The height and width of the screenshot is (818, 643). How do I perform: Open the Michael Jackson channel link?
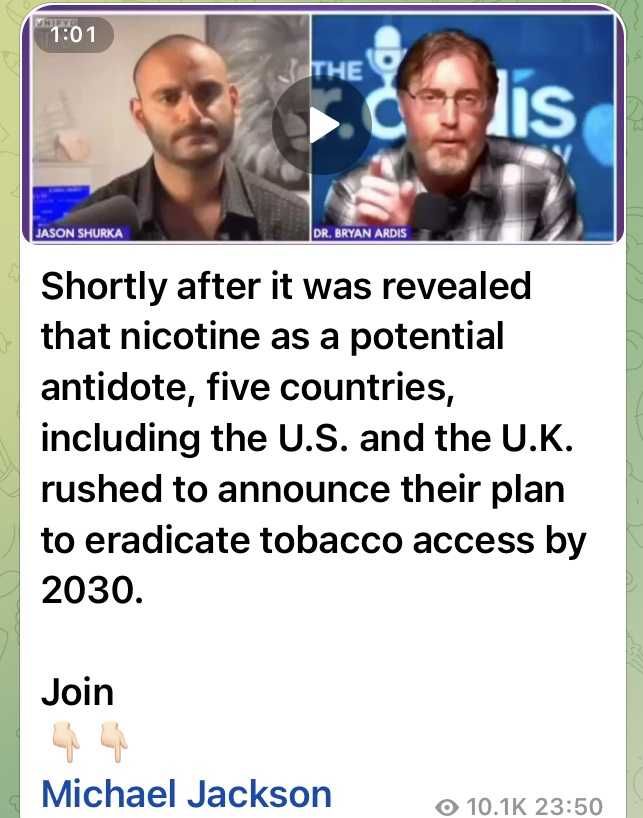coord(186,794)
